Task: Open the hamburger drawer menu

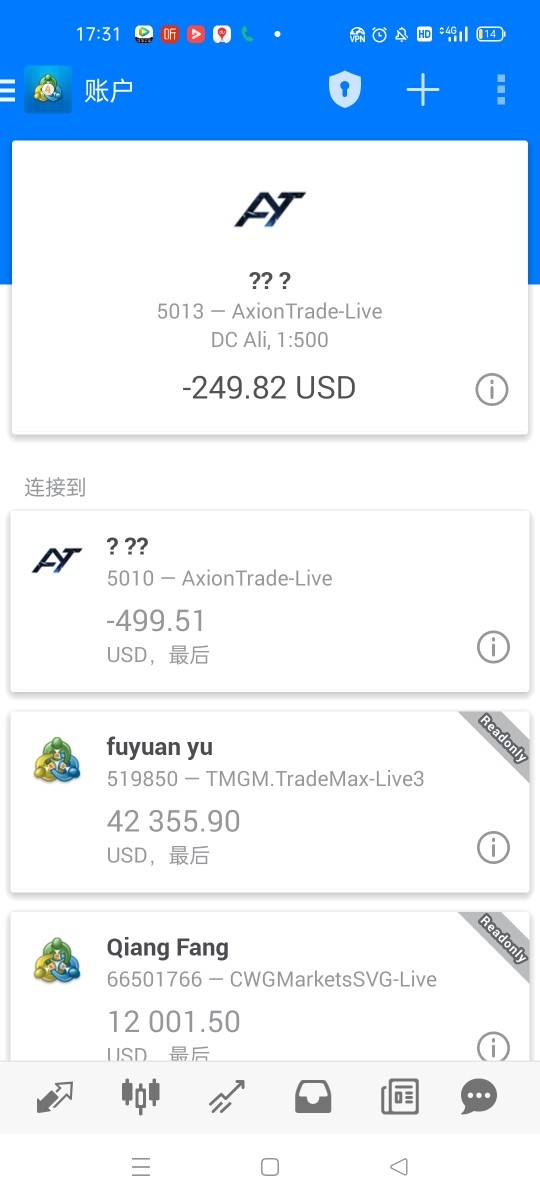Action: (7, 90)
